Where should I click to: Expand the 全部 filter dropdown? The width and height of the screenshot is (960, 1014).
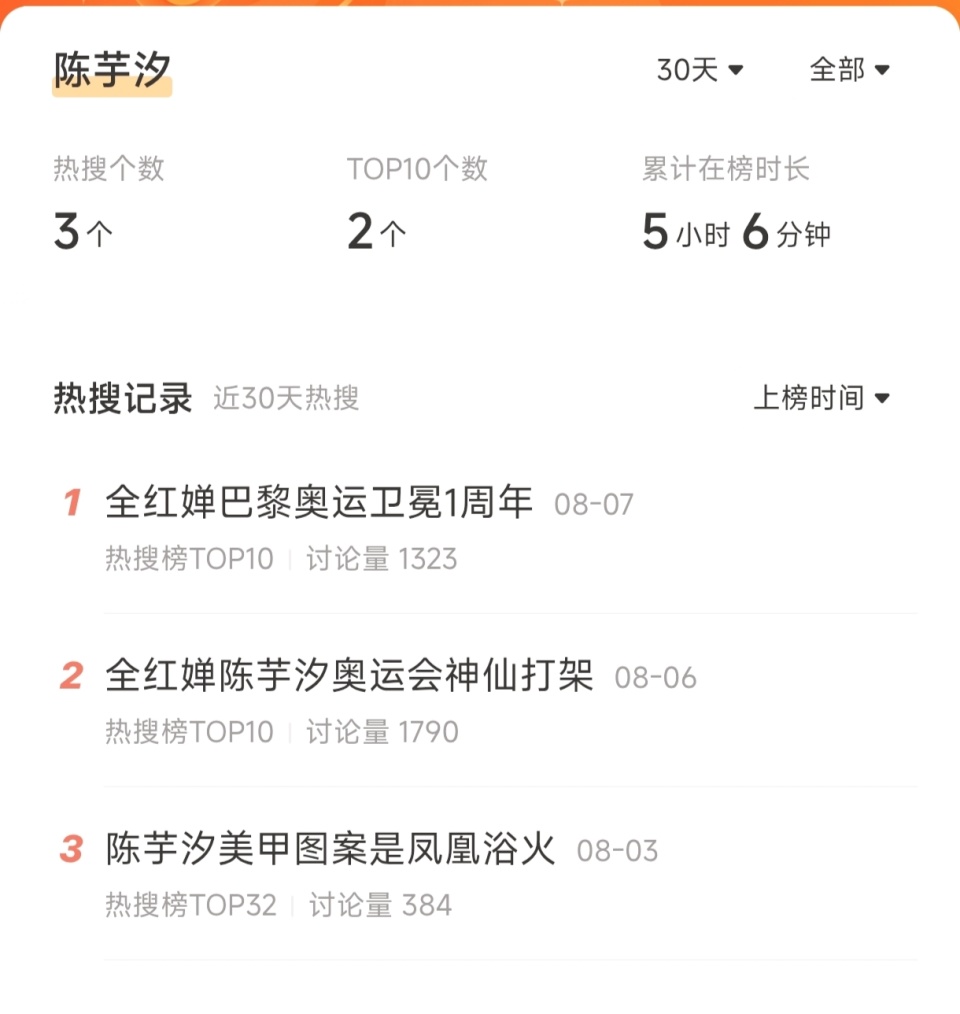[849, 70]
